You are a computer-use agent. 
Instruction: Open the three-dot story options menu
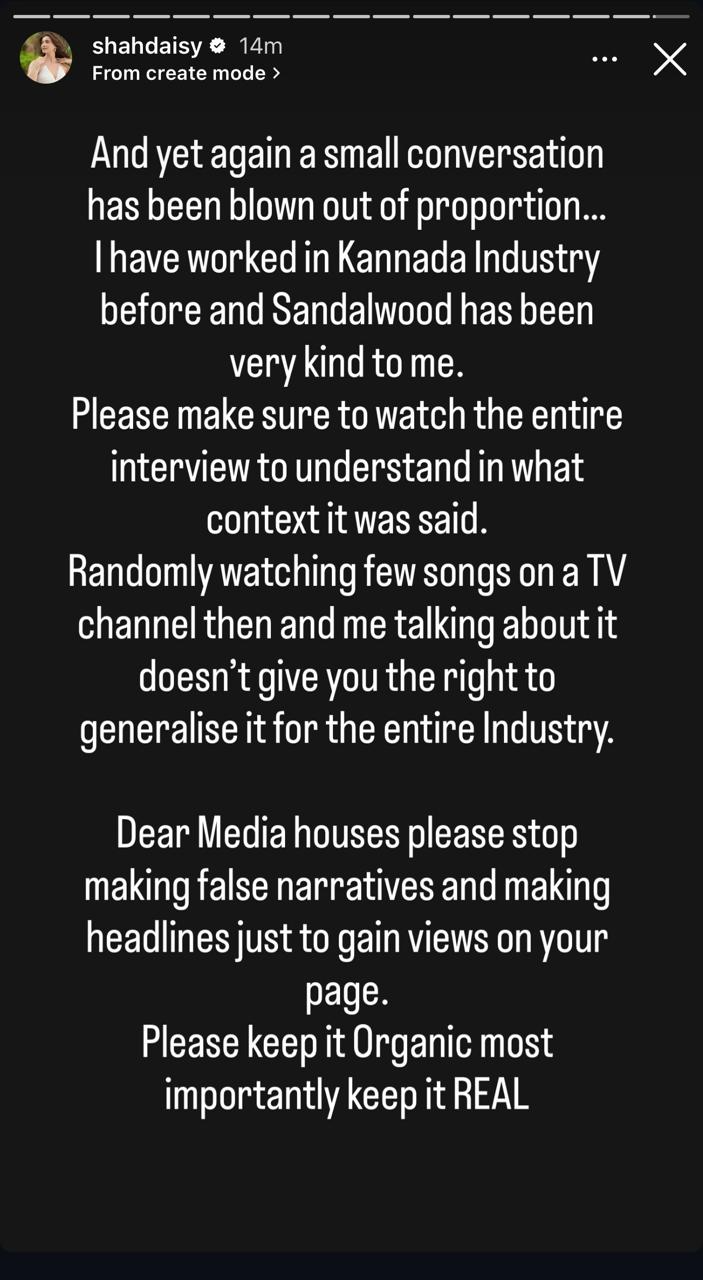pos(604,60)
